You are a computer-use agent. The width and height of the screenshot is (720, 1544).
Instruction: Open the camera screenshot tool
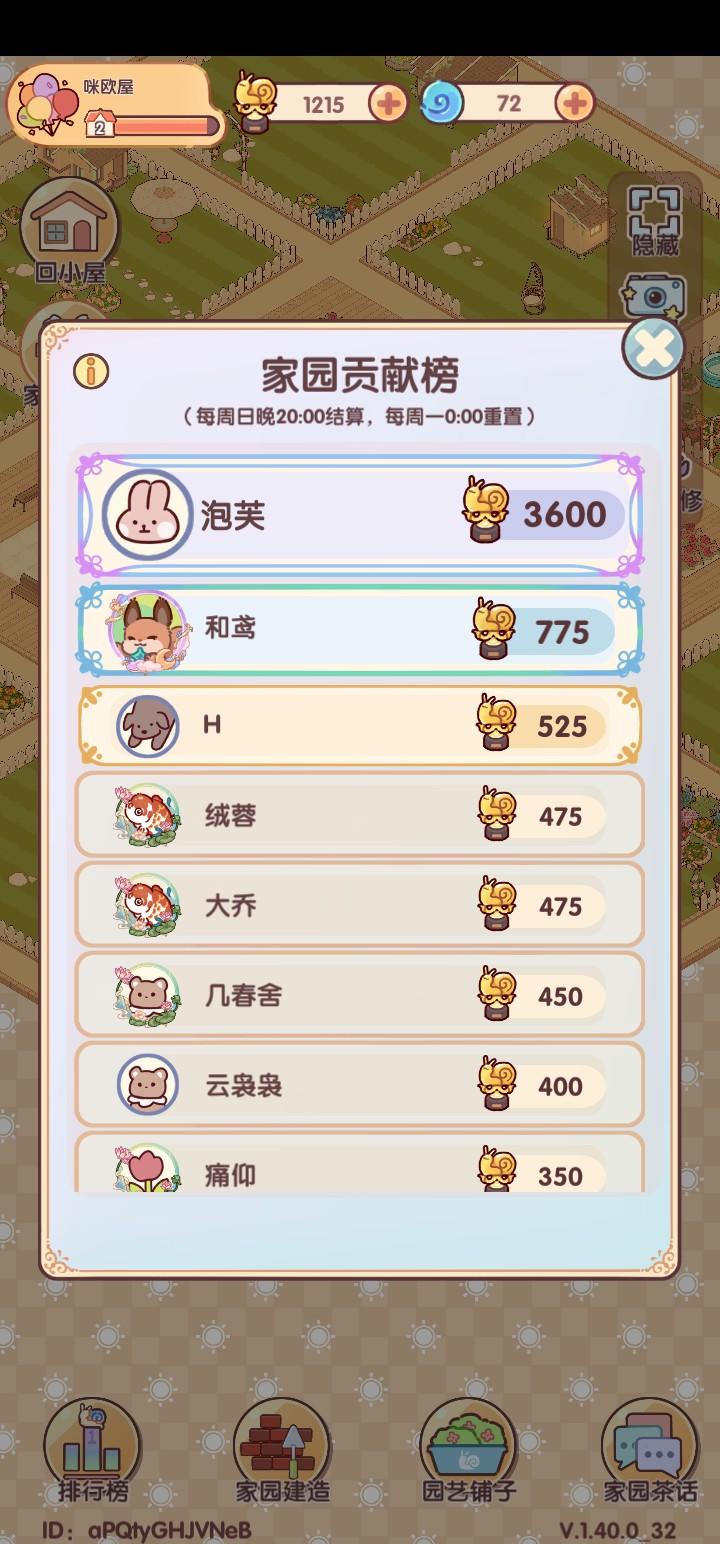click(652, 295)
